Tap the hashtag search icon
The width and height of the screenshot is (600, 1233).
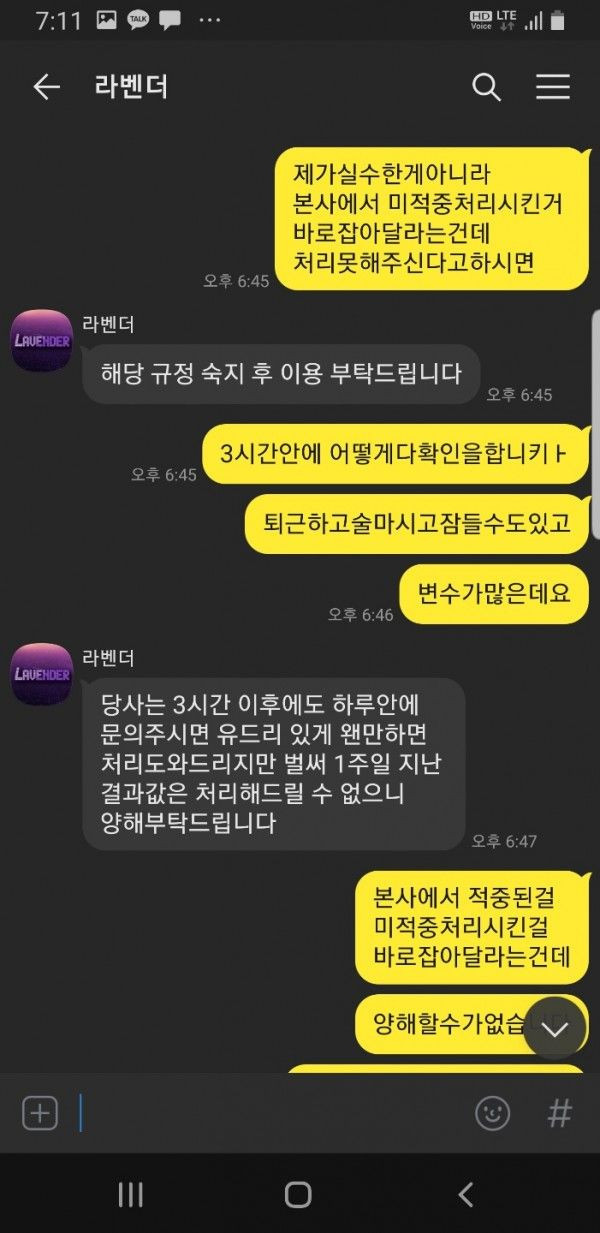coord(558,1113)
